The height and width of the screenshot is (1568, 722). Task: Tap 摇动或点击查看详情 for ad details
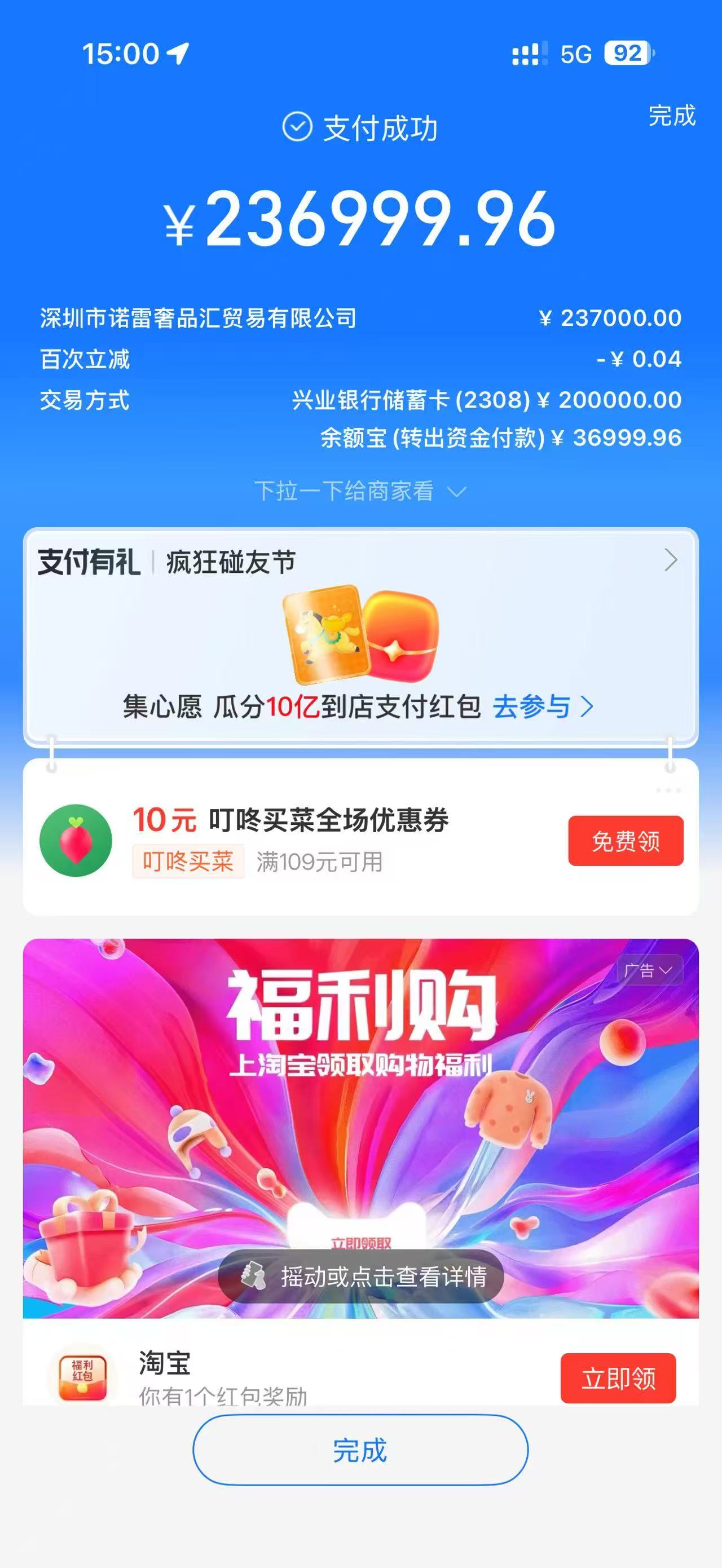coord(360,1277)
